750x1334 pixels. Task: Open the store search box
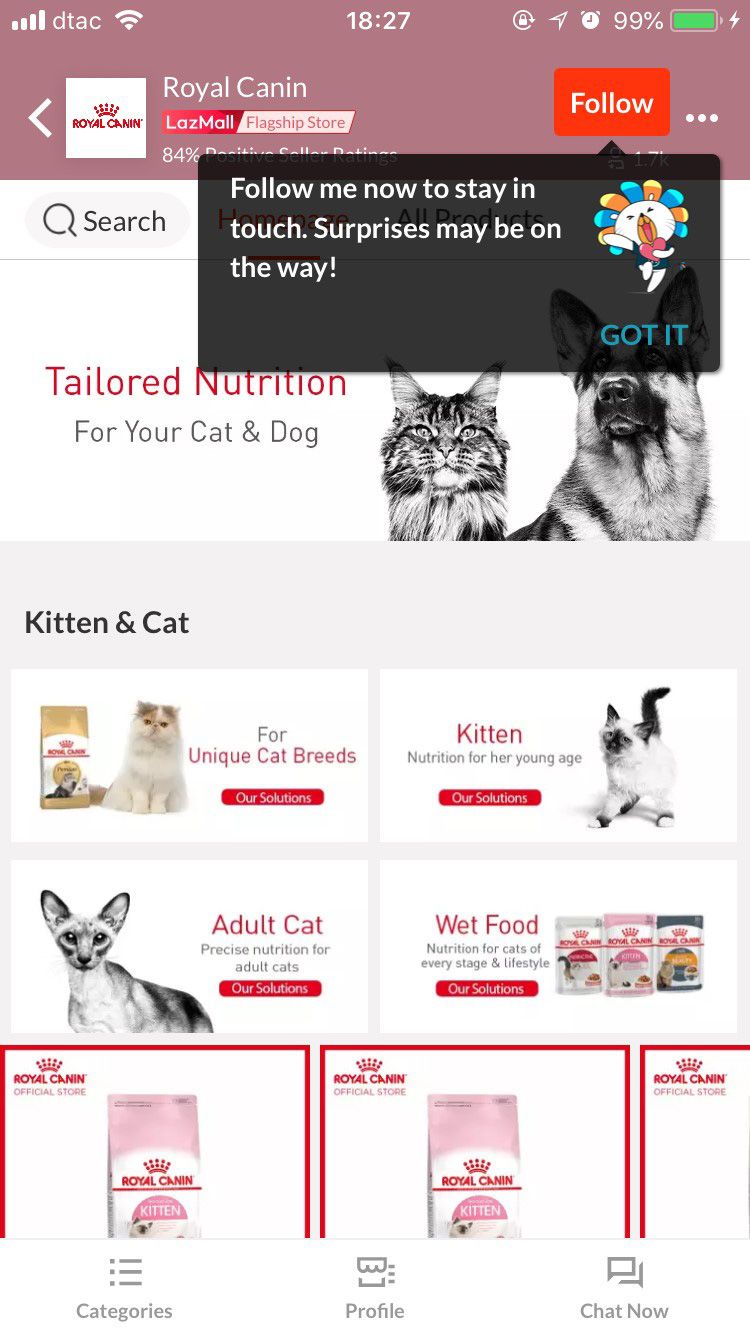coord(107,221)
